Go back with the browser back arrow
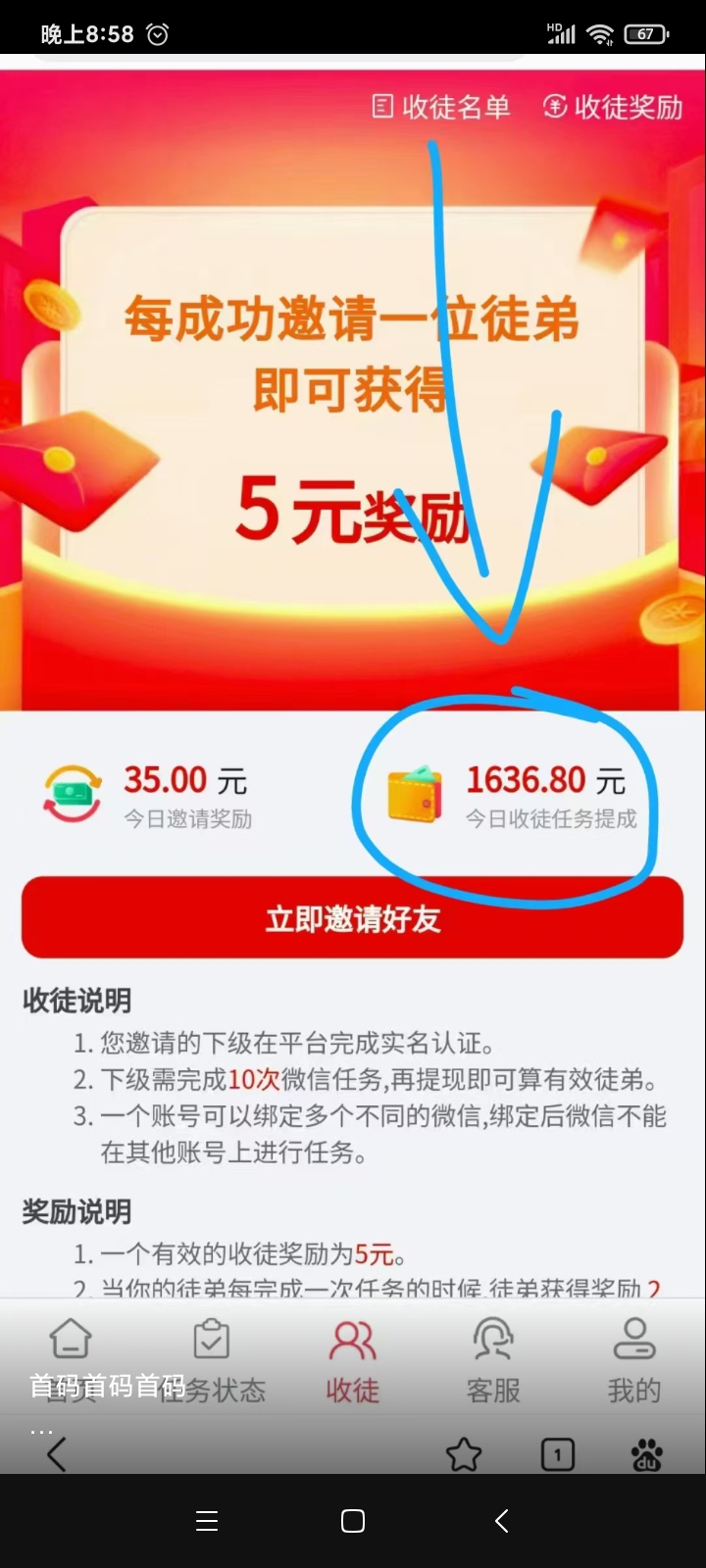Viewport: 706px width, 1568px height. 57,1454
